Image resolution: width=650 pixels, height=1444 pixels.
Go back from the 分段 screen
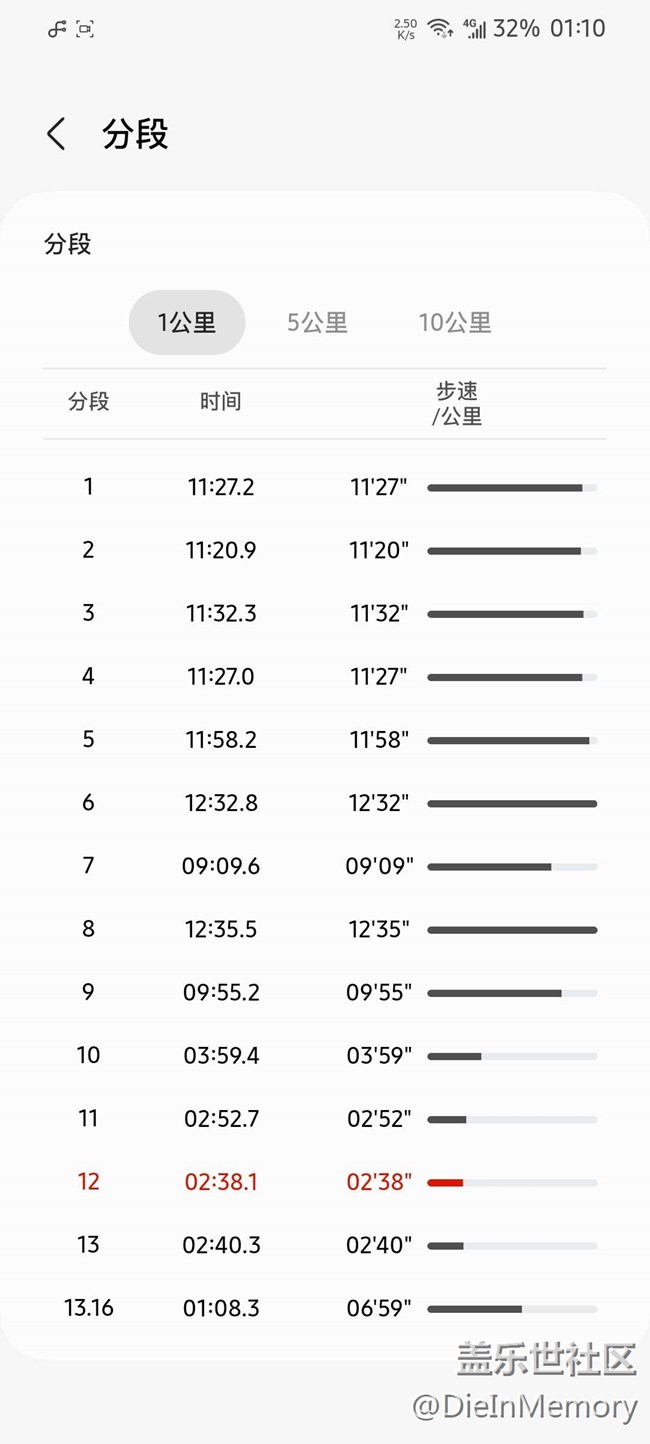coord(57,134)
